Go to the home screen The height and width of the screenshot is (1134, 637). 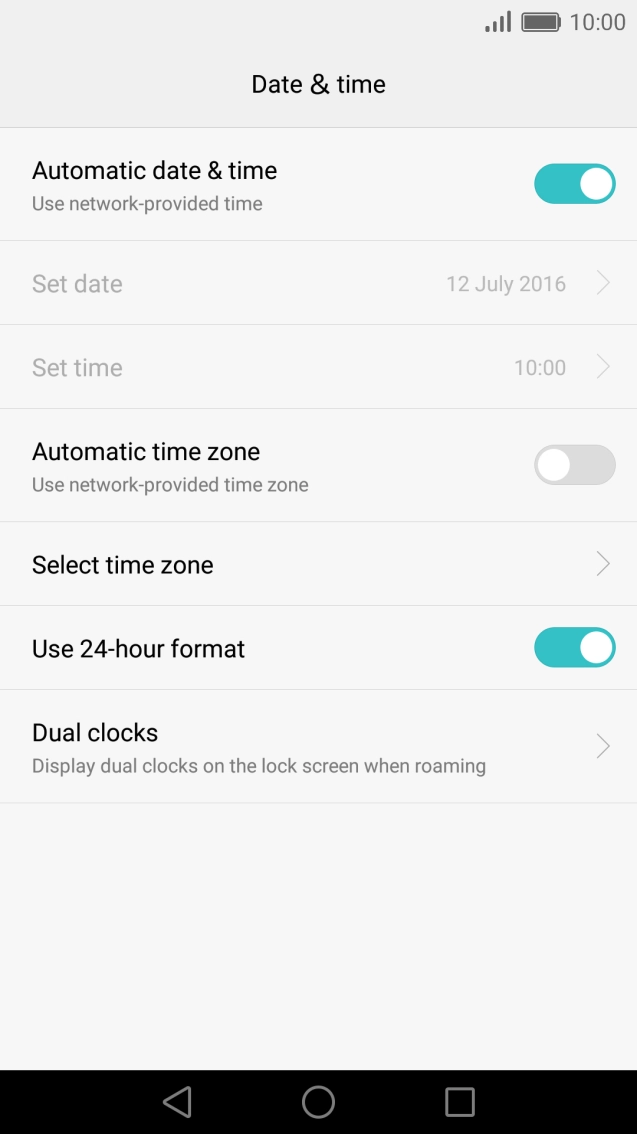[318, 1102]
